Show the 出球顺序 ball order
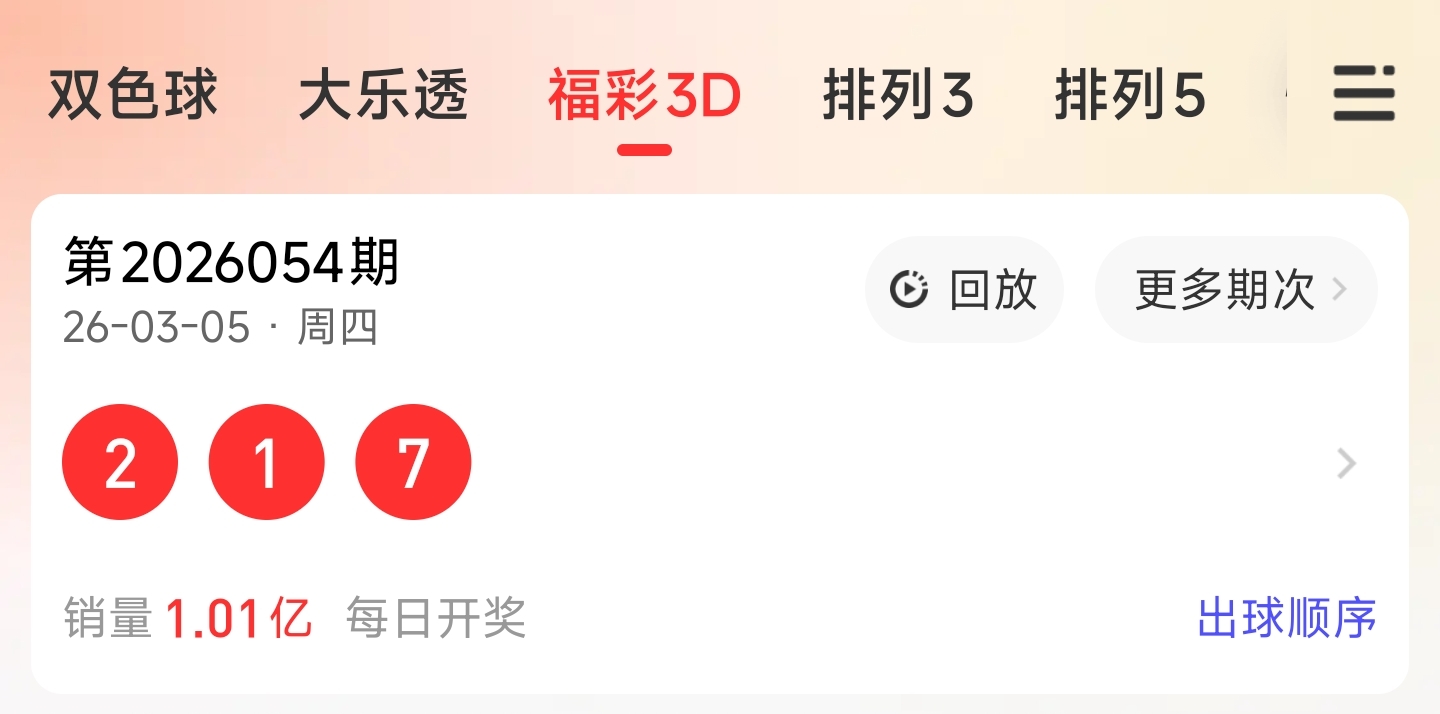Image resolution: width=1440 pixels, height=714 pixels. [x=1287, y=618]
